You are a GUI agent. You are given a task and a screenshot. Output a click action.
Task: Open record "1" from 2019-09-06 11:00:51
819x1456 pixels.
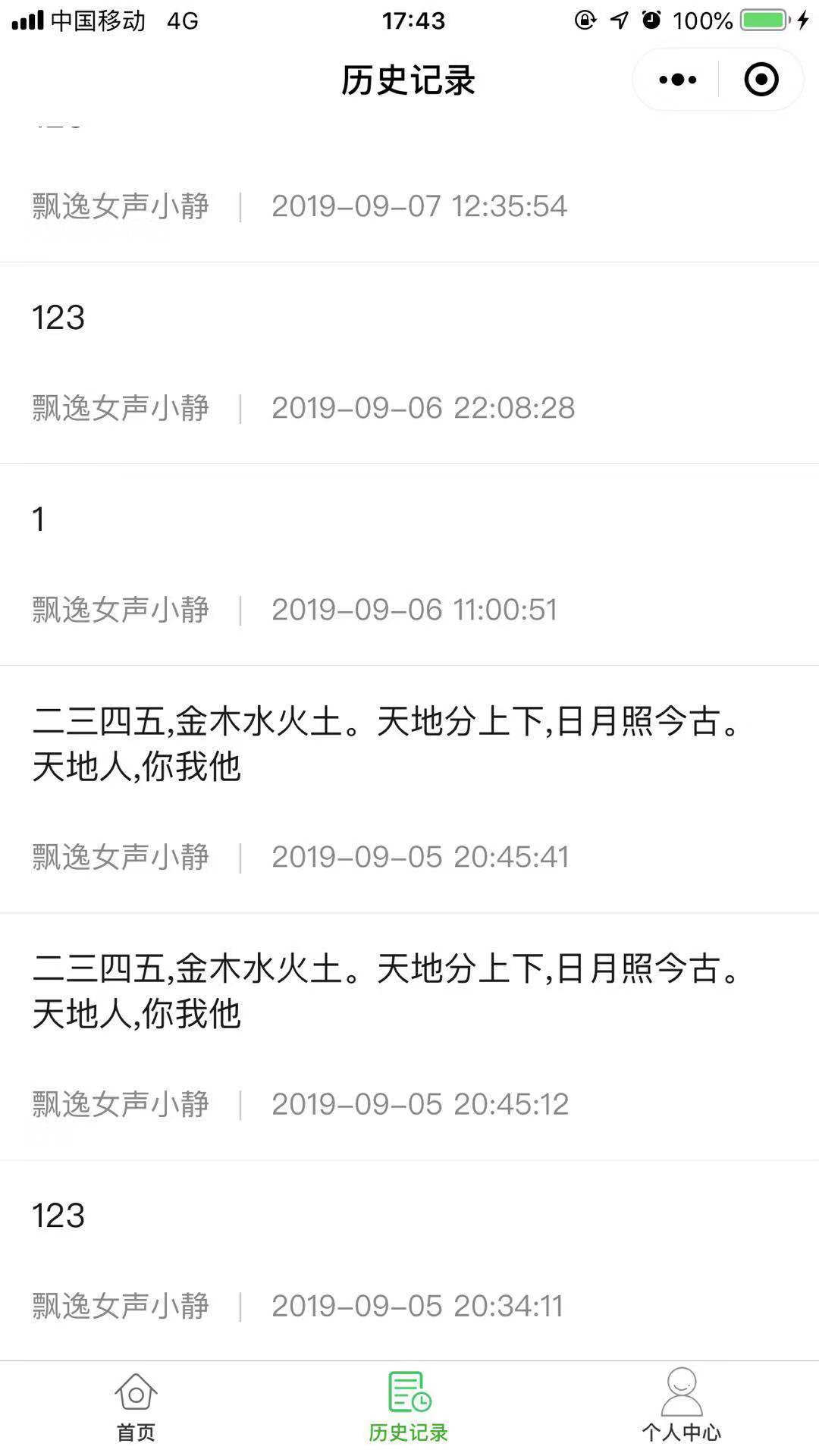click(x=409, y=565)
